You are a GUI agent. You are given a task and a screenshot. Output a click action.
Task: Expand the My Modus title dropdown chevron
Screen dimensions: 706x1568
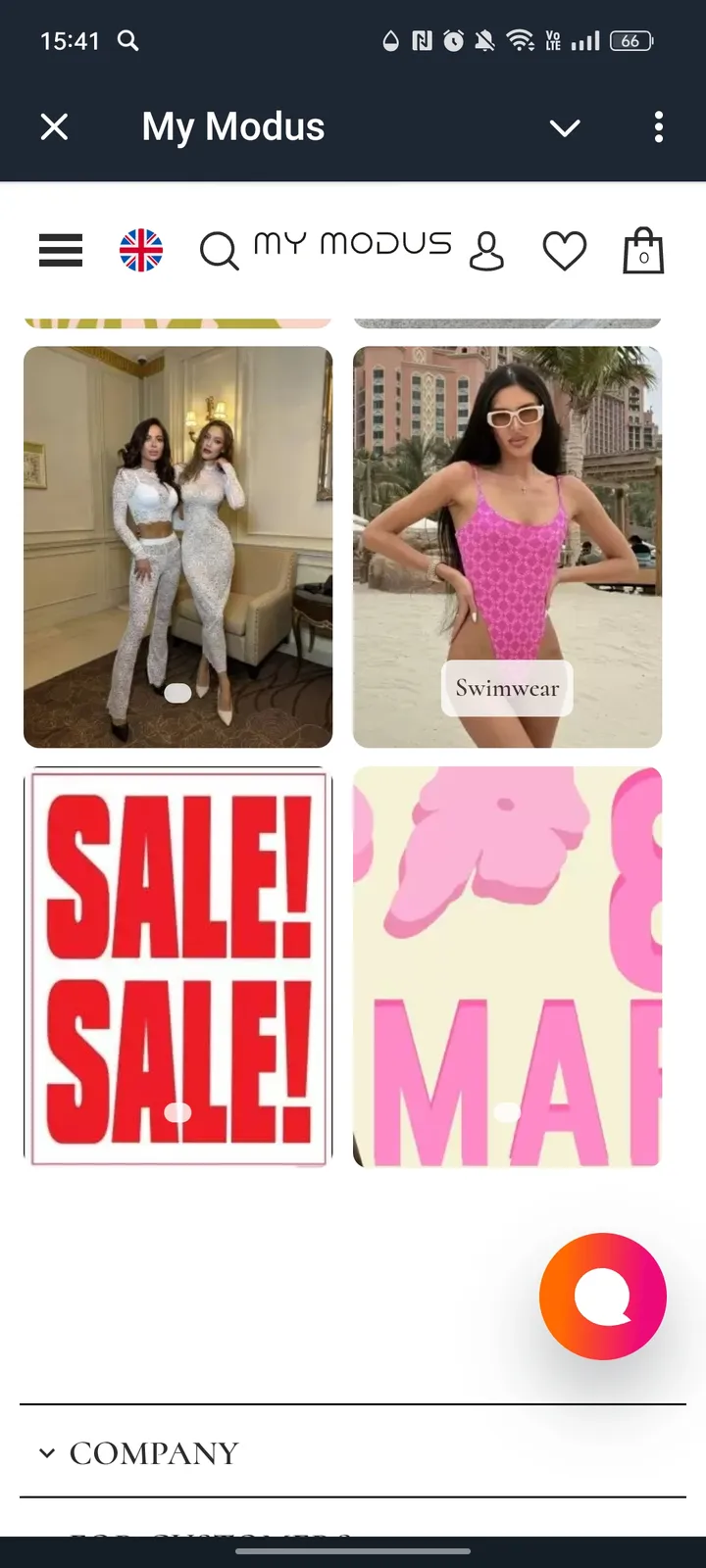pyautogui.click(x=565, y=127)
